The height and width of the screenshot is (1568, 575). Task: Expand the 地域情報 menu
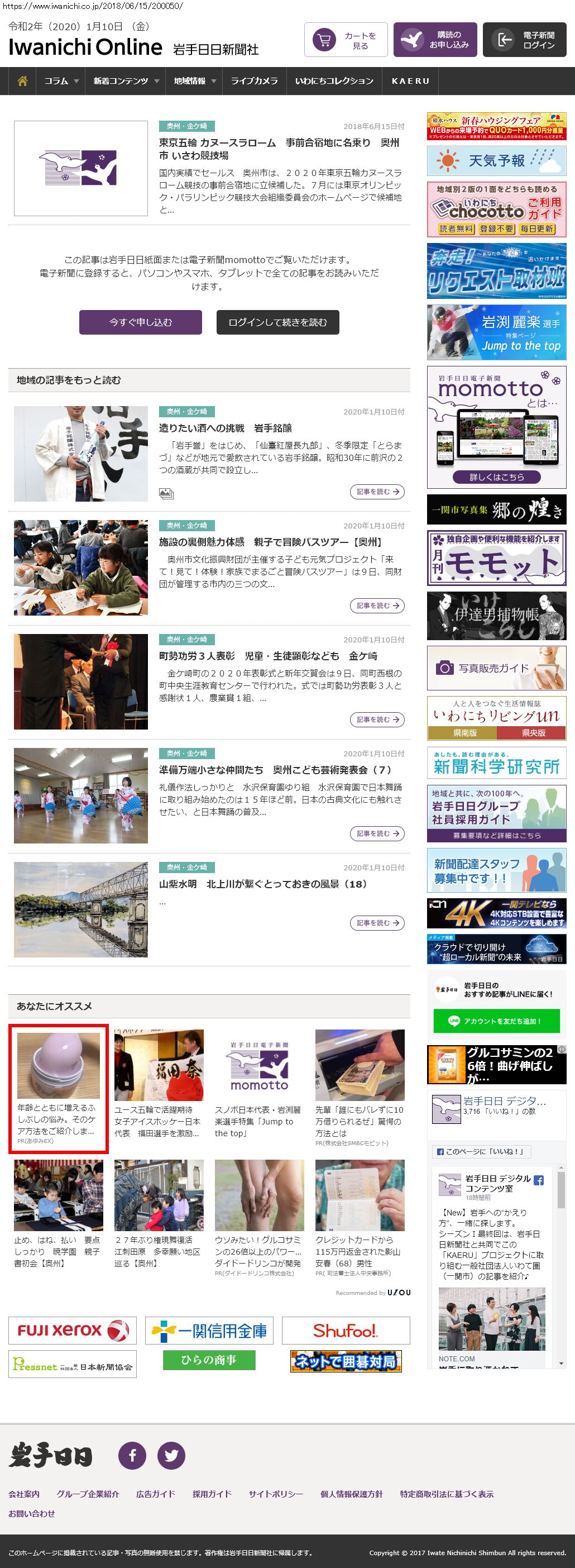point(194,81)
